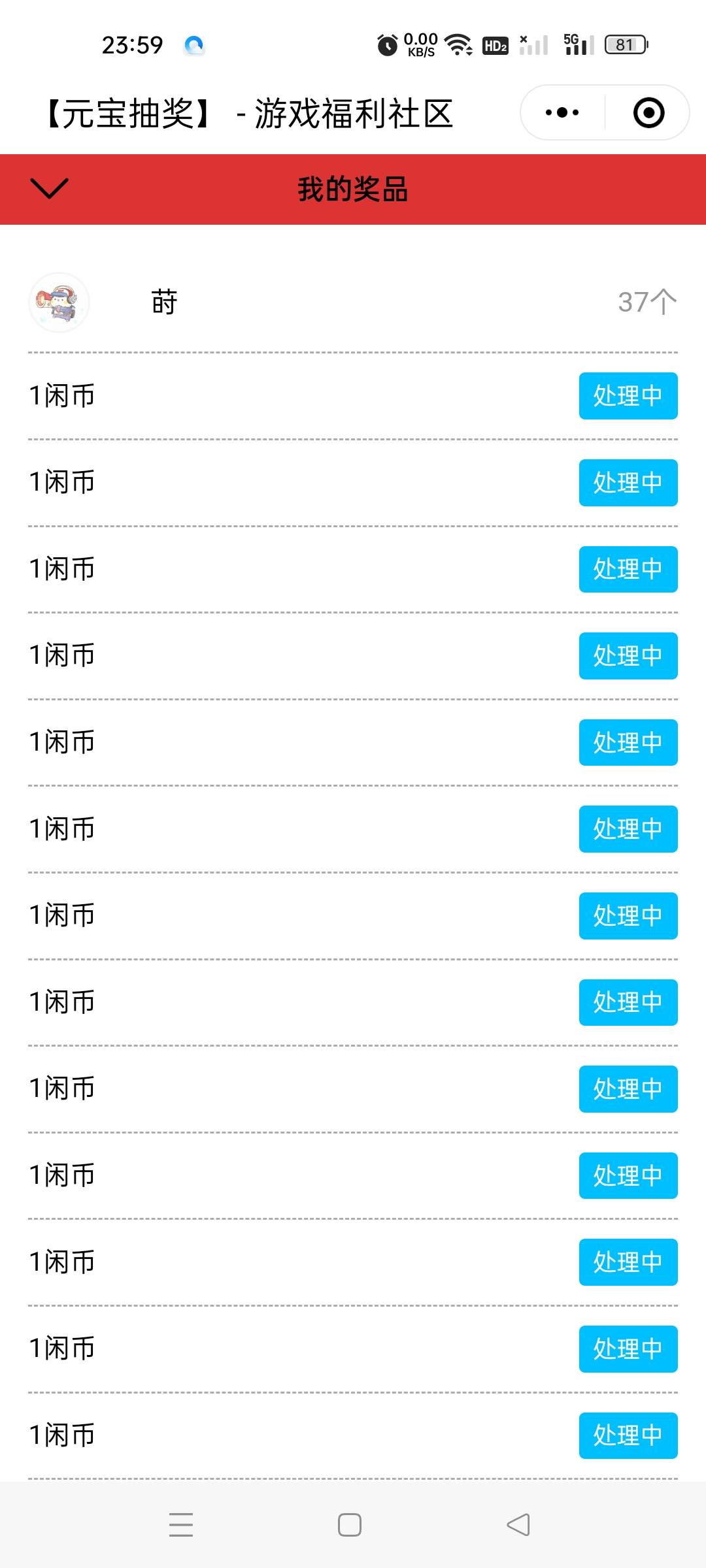Return to the system home screen
This screenshot has height=1568, width=706.
click(350, 1525)
